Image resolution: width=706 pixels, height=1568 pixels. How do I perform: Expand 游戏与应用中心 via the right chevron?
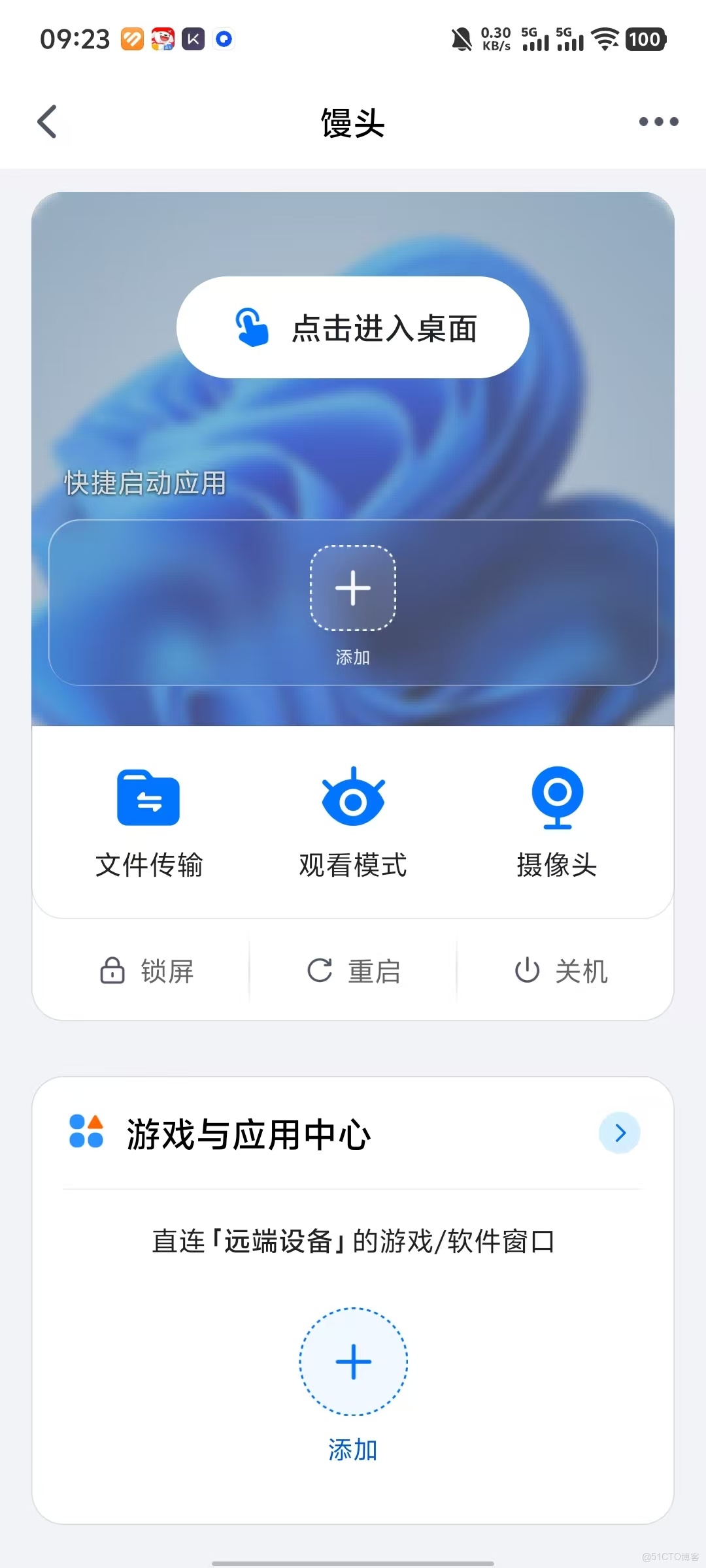(619, 1134)
